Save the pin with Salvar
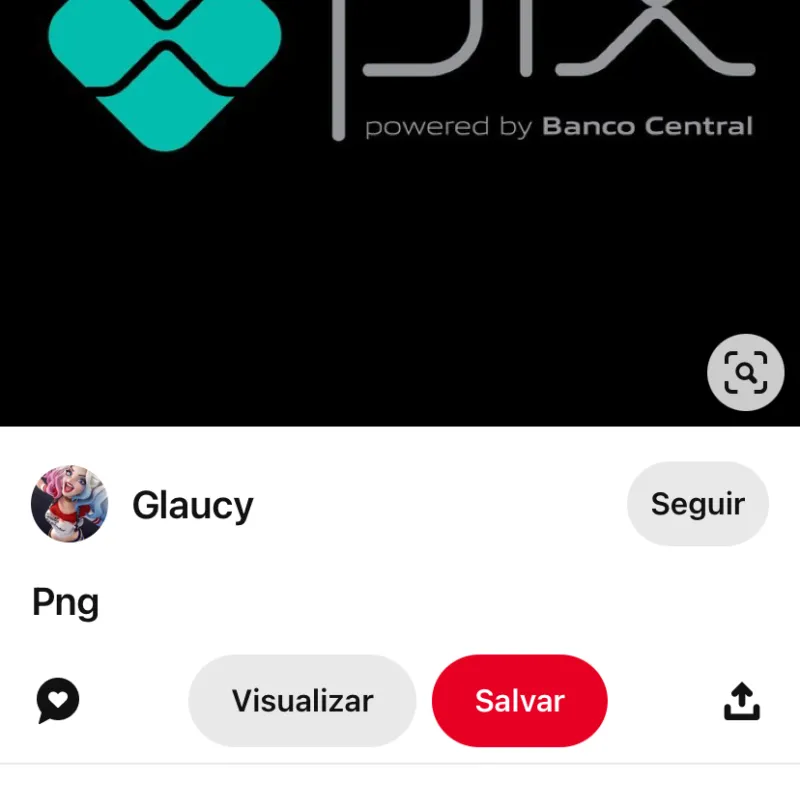The width and height of the screenshot is (800, 800). tap(519, 701)
